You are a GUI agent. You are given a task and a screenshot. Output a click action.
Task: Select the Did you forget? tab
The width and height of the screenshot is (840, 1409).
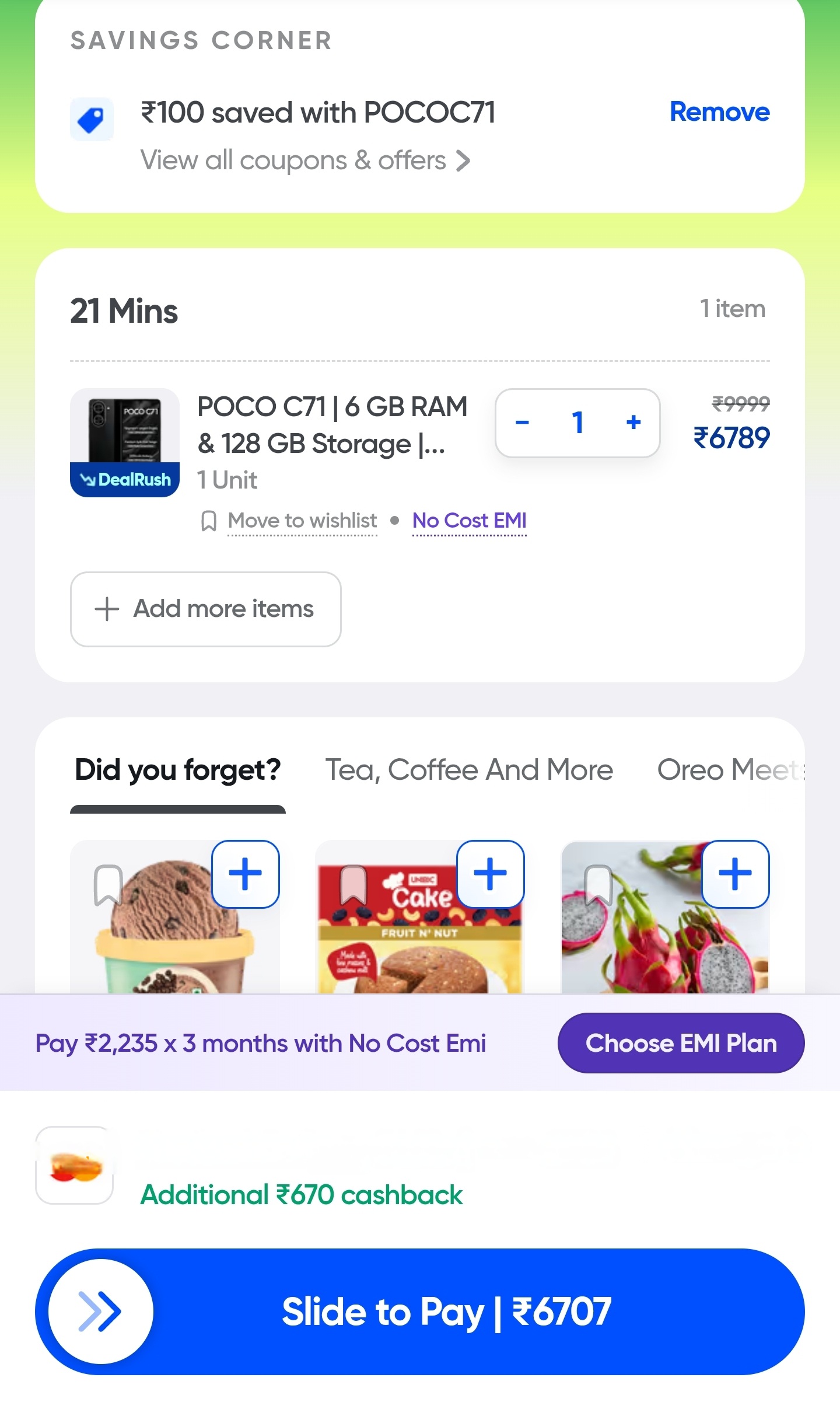point(177,770)
